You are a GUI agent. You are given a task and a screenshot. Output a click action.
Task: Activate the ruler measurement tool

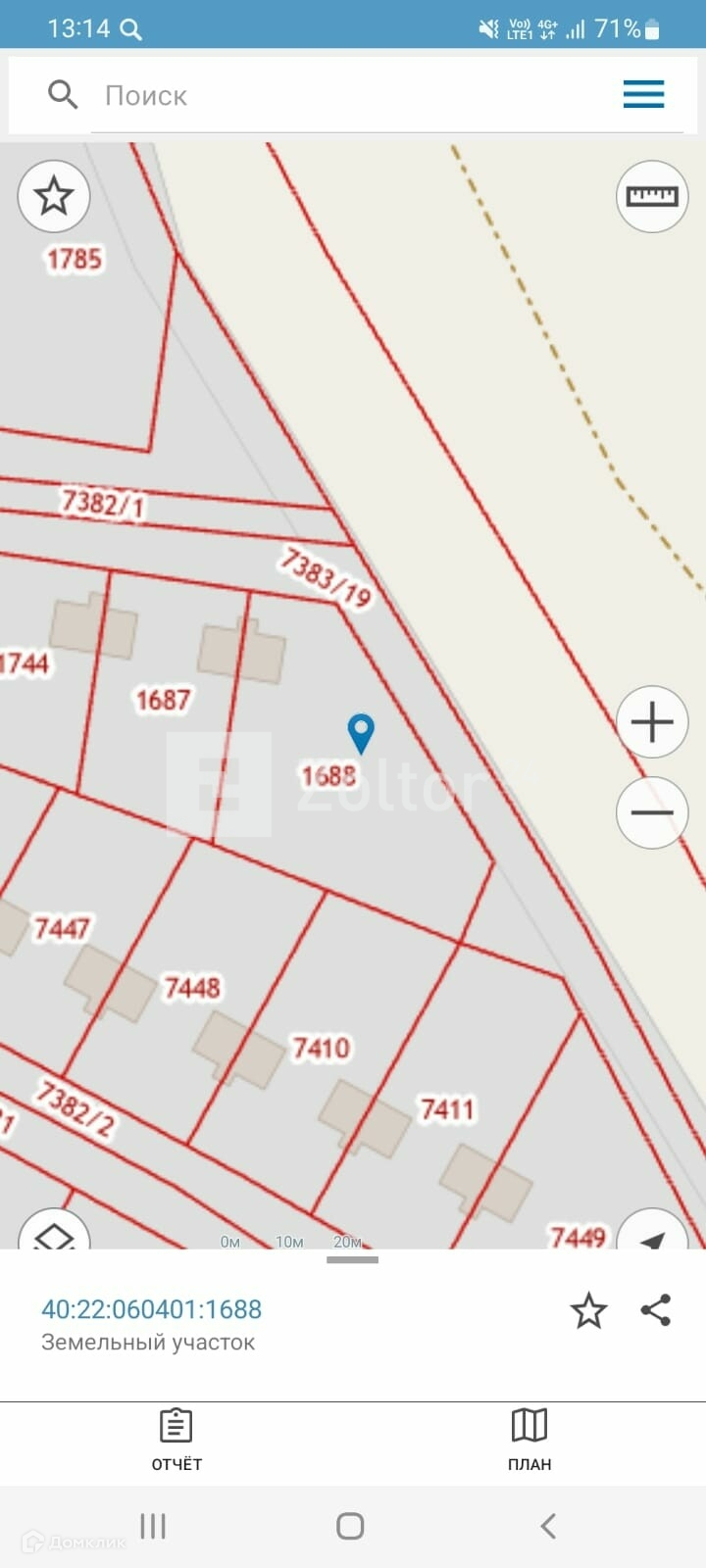point(652,196)
